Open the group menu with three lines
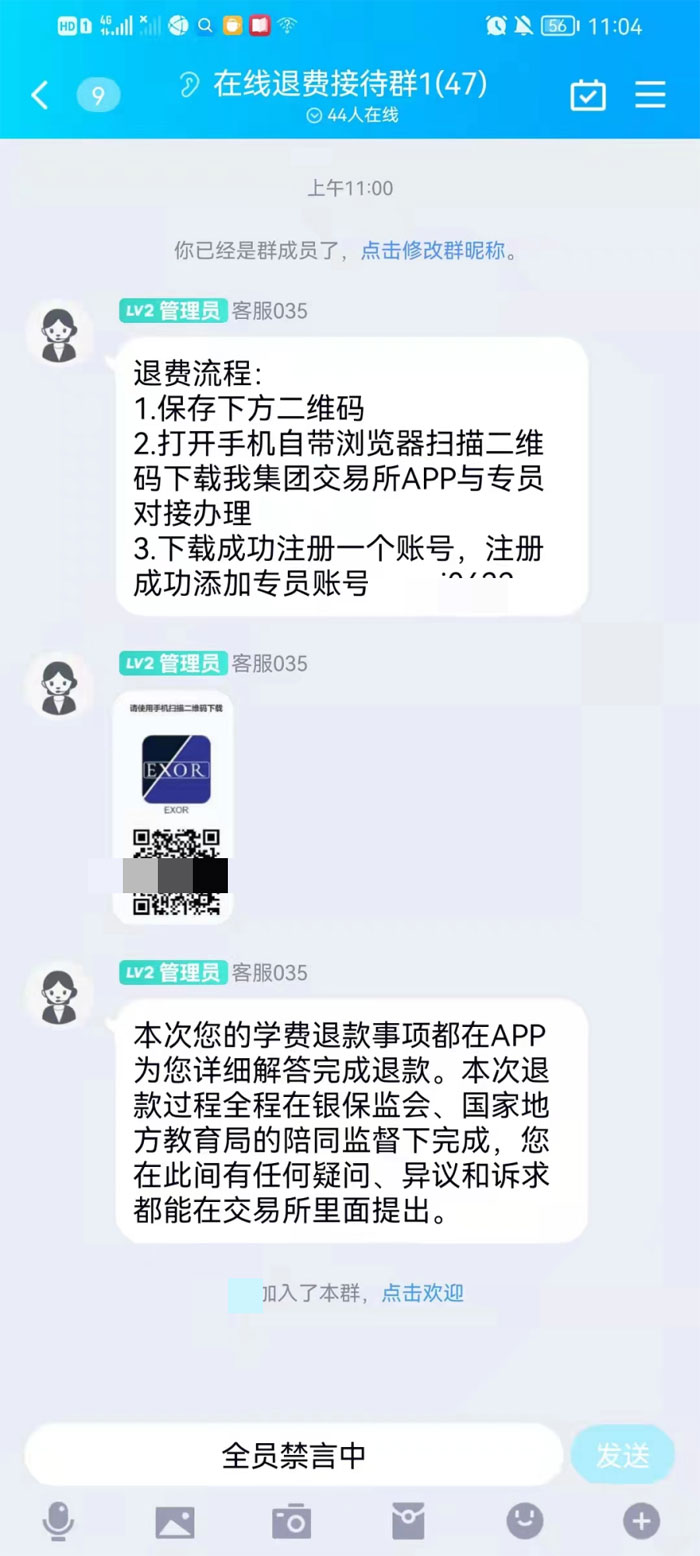Screen dimensions: 700x1556 point(650,94)
